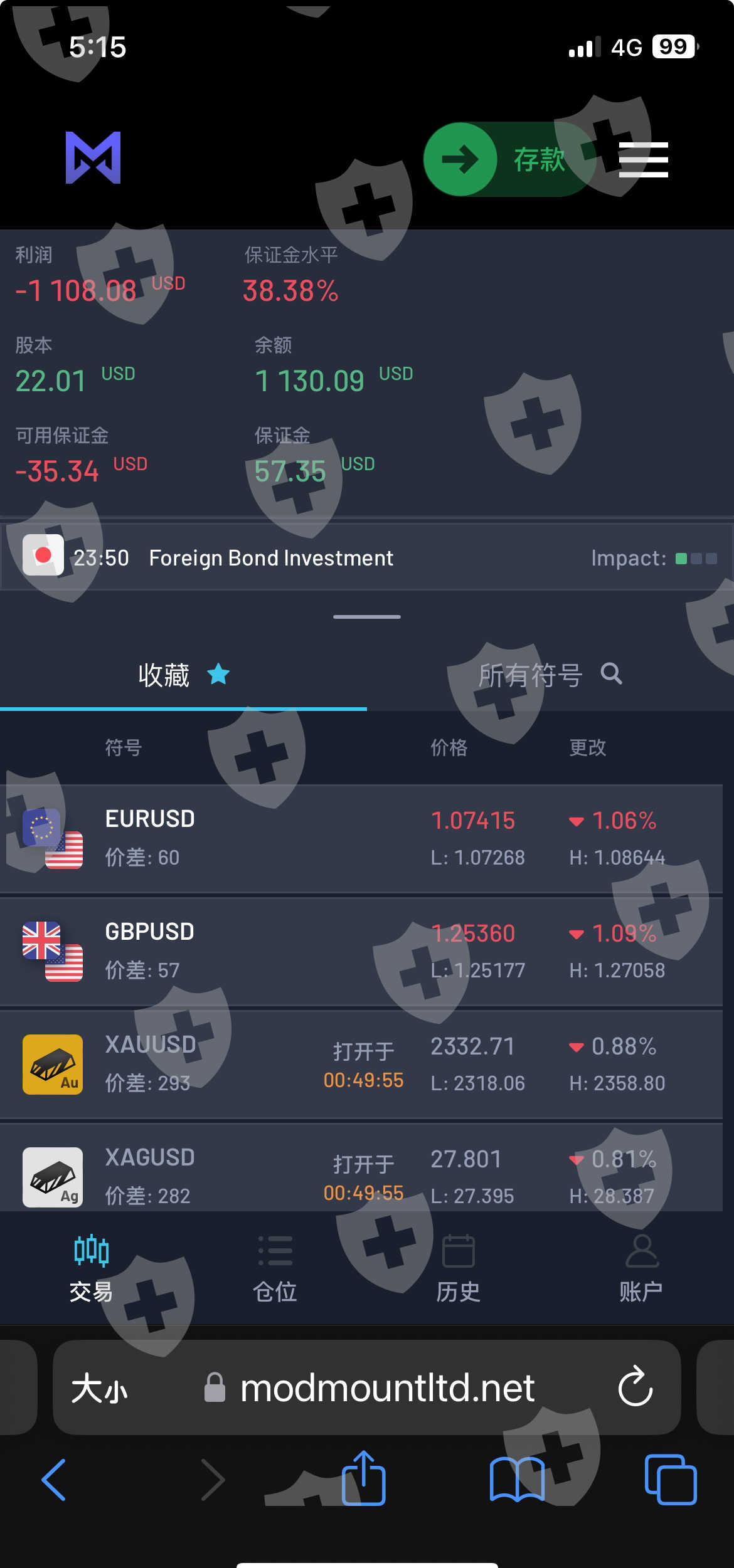Show open Safari tabs
The height and width of the screenshot is (1568, 734).
[671, 1480]
